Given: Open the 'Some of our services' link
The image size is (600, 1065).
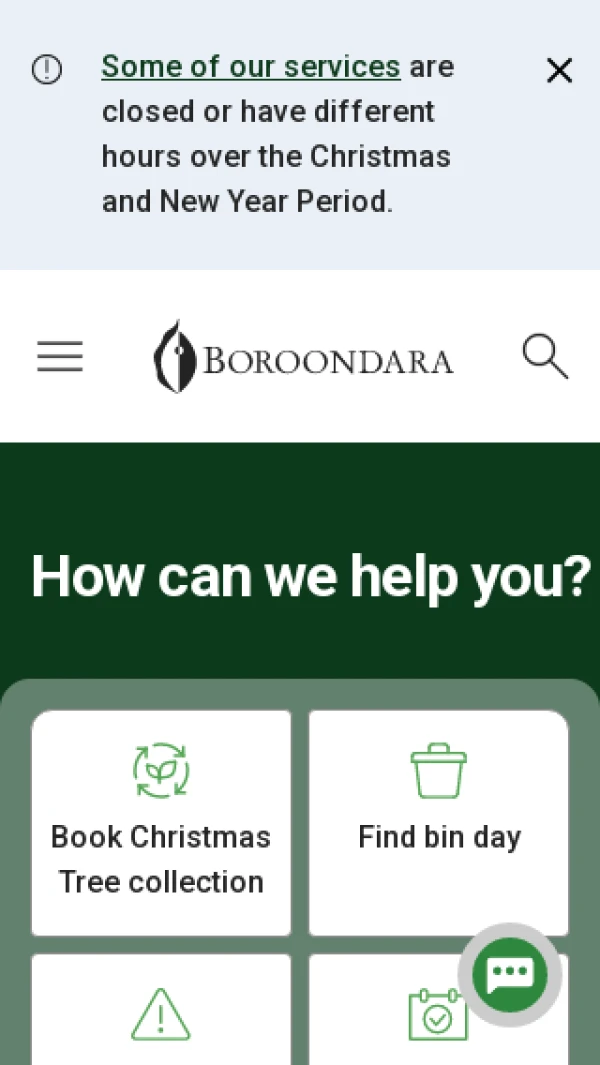Looking at the screenshot, I should click(x=251, y=67).
